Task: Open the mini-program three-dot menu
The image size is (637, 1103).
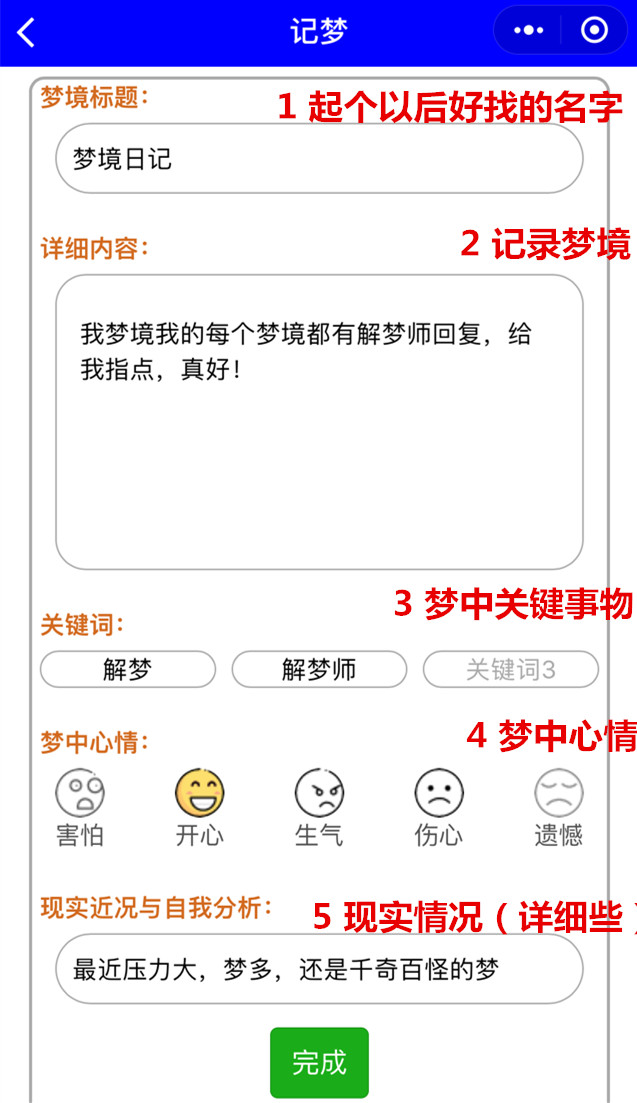Action: click(528, 31)
